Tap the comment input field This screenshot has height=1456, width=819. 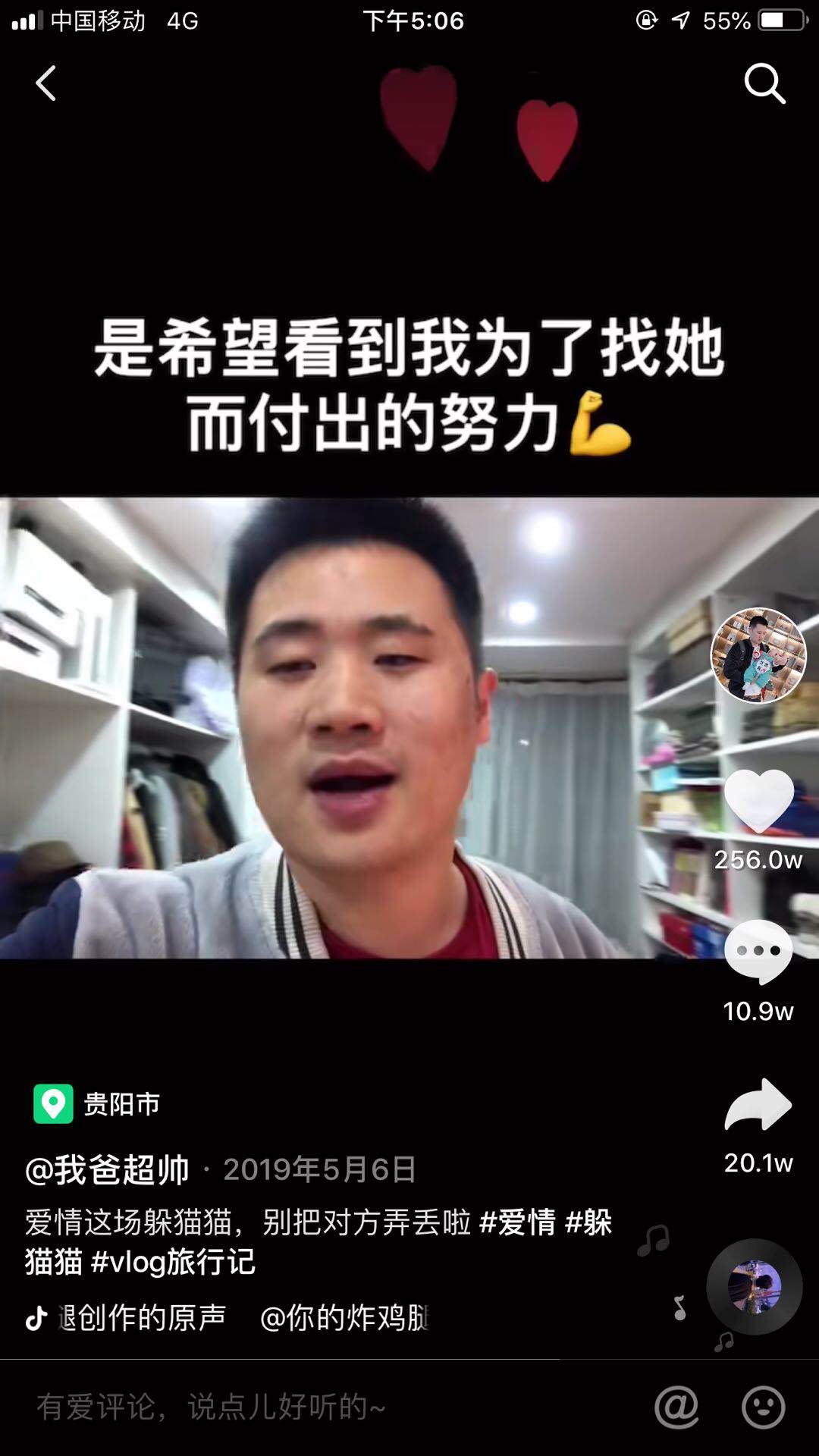tap(303, 1407)
